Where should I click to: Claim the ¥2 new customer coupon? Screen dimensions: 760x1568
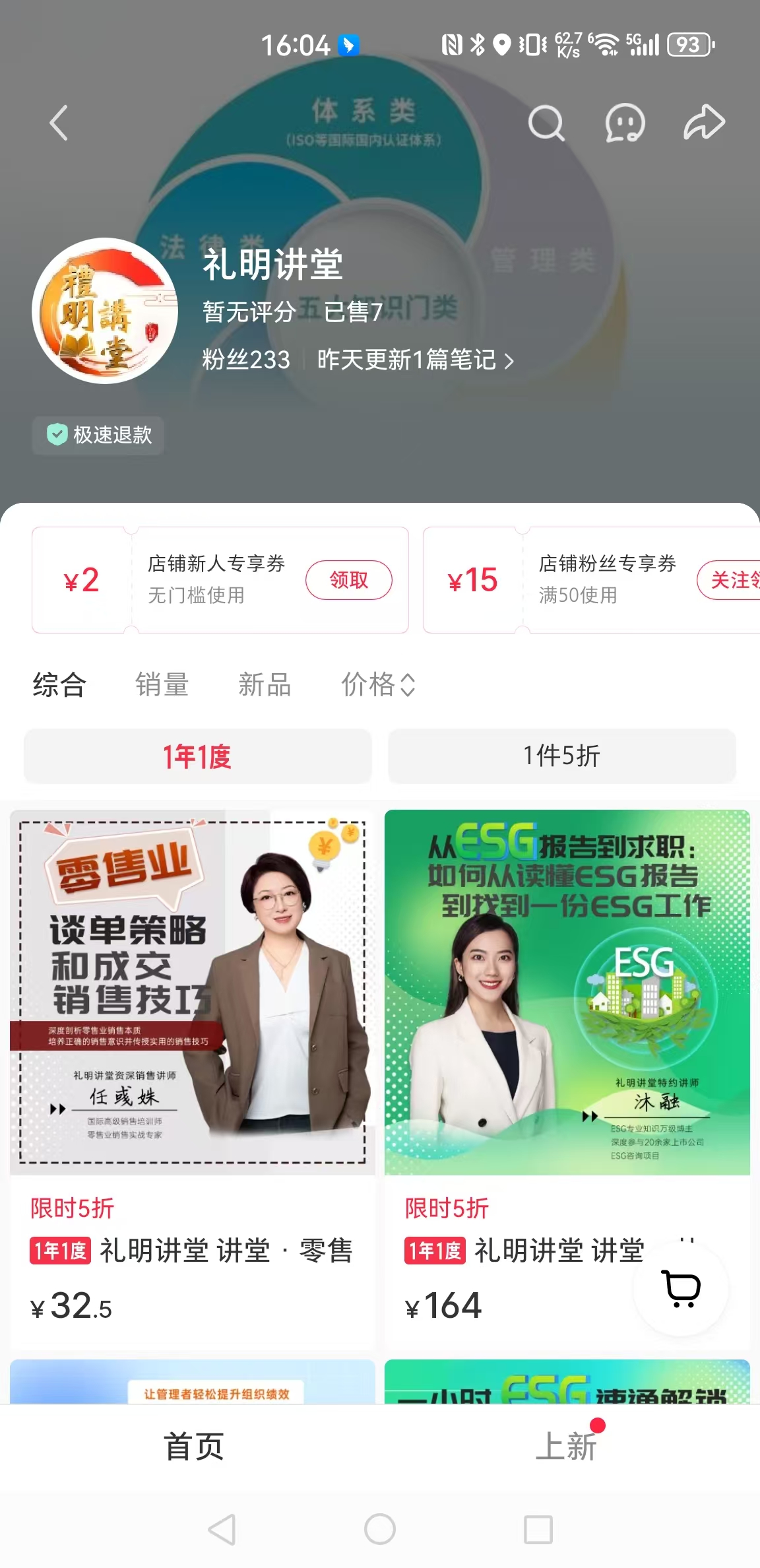click(348, 580)
